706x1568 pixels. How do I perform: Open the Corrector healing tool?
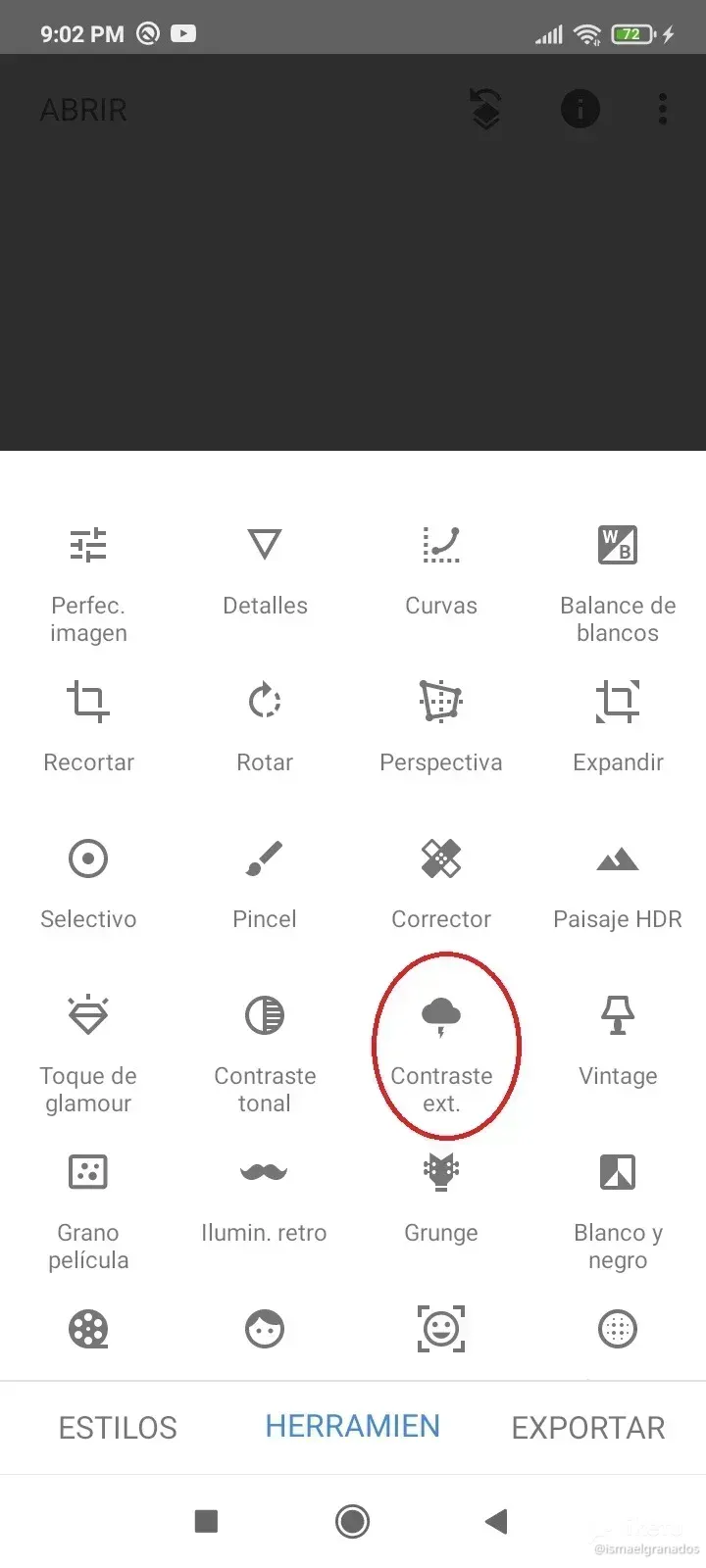(441, 882)
